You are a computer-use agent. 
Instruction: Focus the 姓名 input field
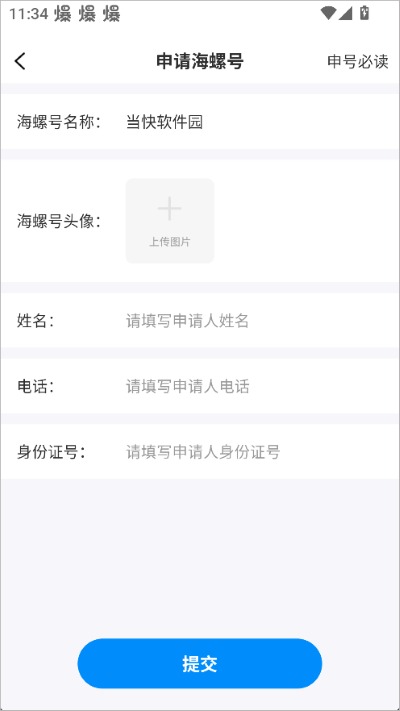tap(256, 321)
